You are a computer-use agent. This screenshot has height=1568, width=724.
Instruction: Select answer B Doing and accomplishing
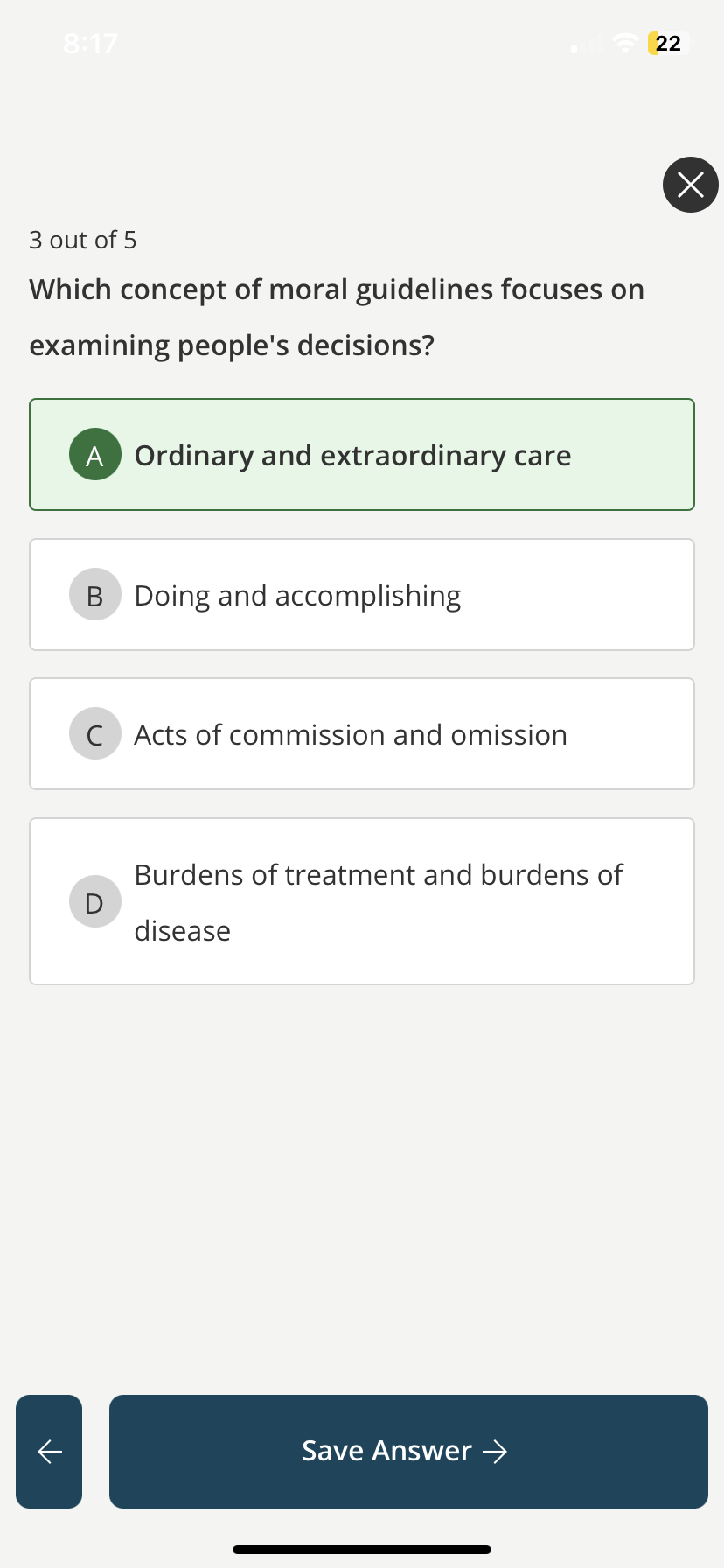[362, 594]
